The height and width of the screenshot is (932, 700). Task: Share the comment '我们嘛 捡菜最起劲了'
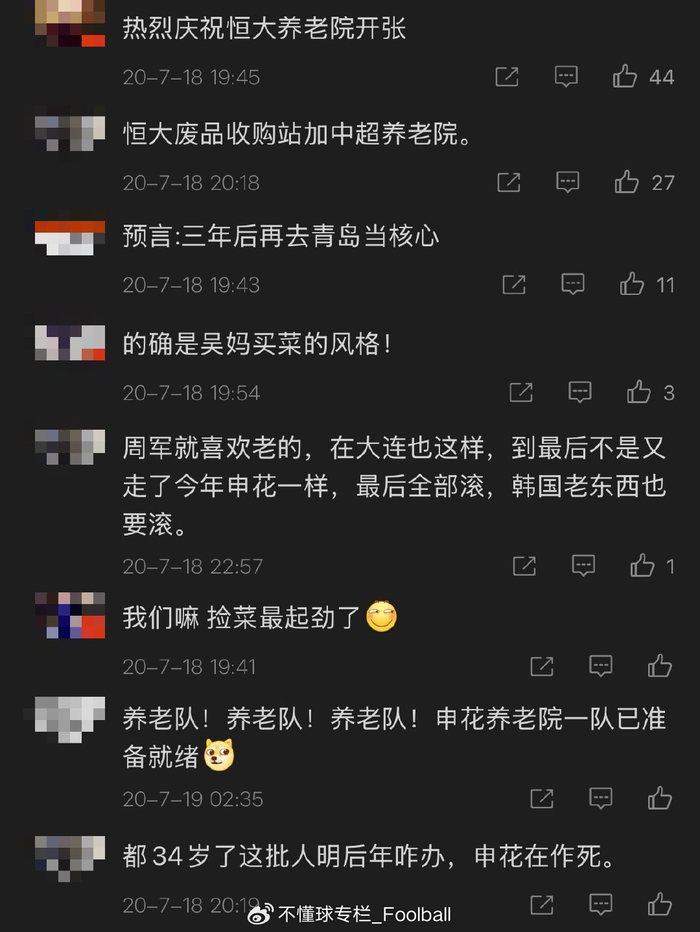tap(541, 666)
